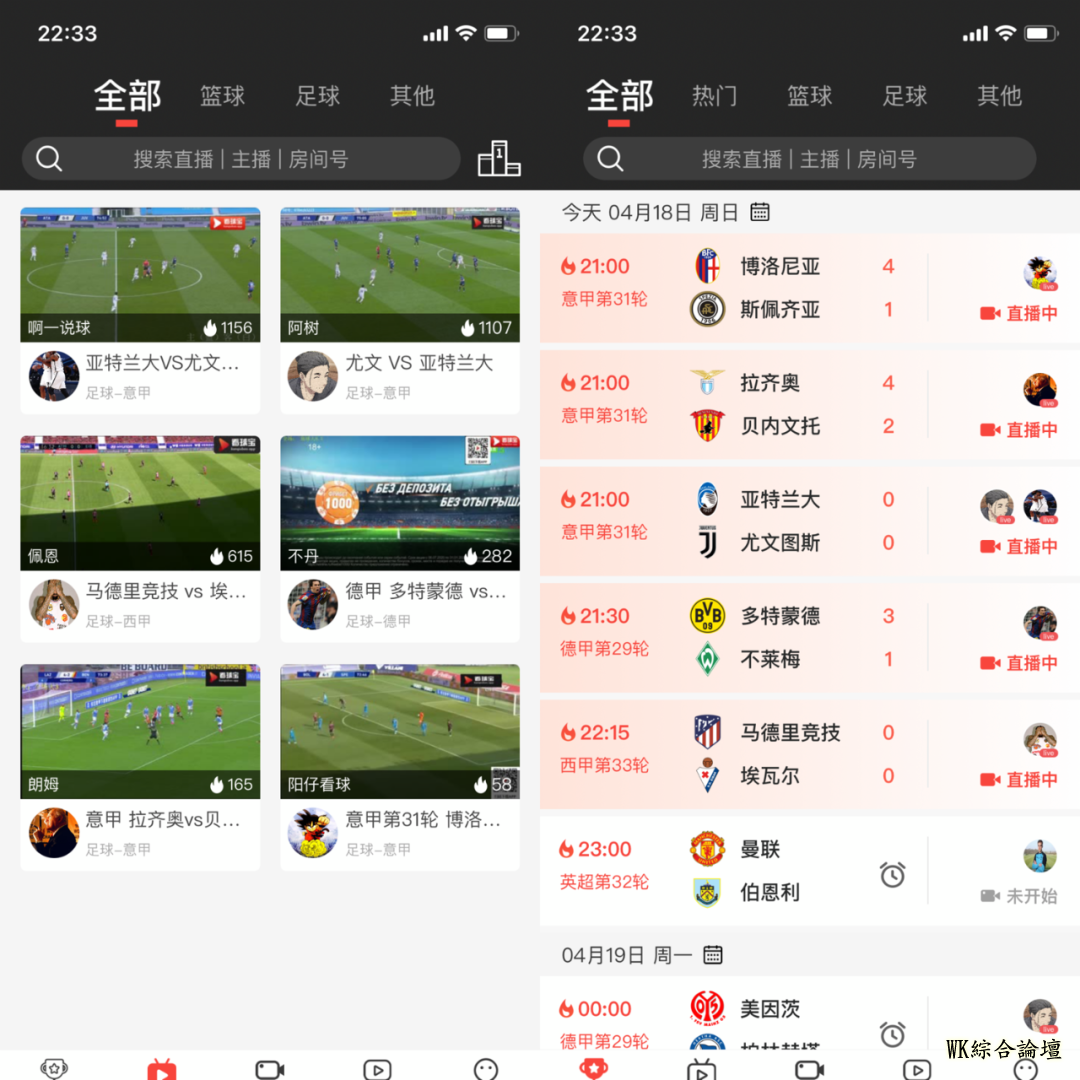Open the calendar icon next to 今天 04月18日
Screen dimensions: 1080x1080
click(x=760, y=212)
